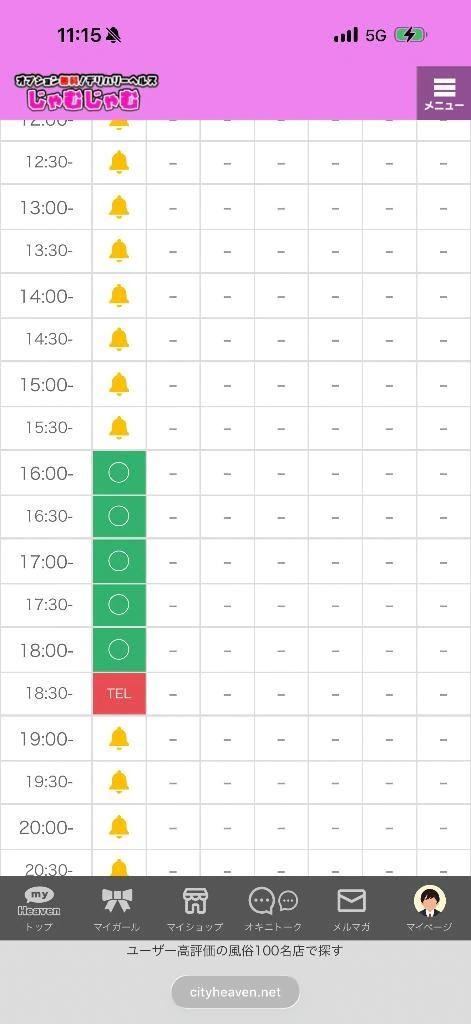Viewport: 471px width, 1024px height.
Task: Tap the bell alert at 14:30
Action: pyautogui.click(x=119, y=339)
